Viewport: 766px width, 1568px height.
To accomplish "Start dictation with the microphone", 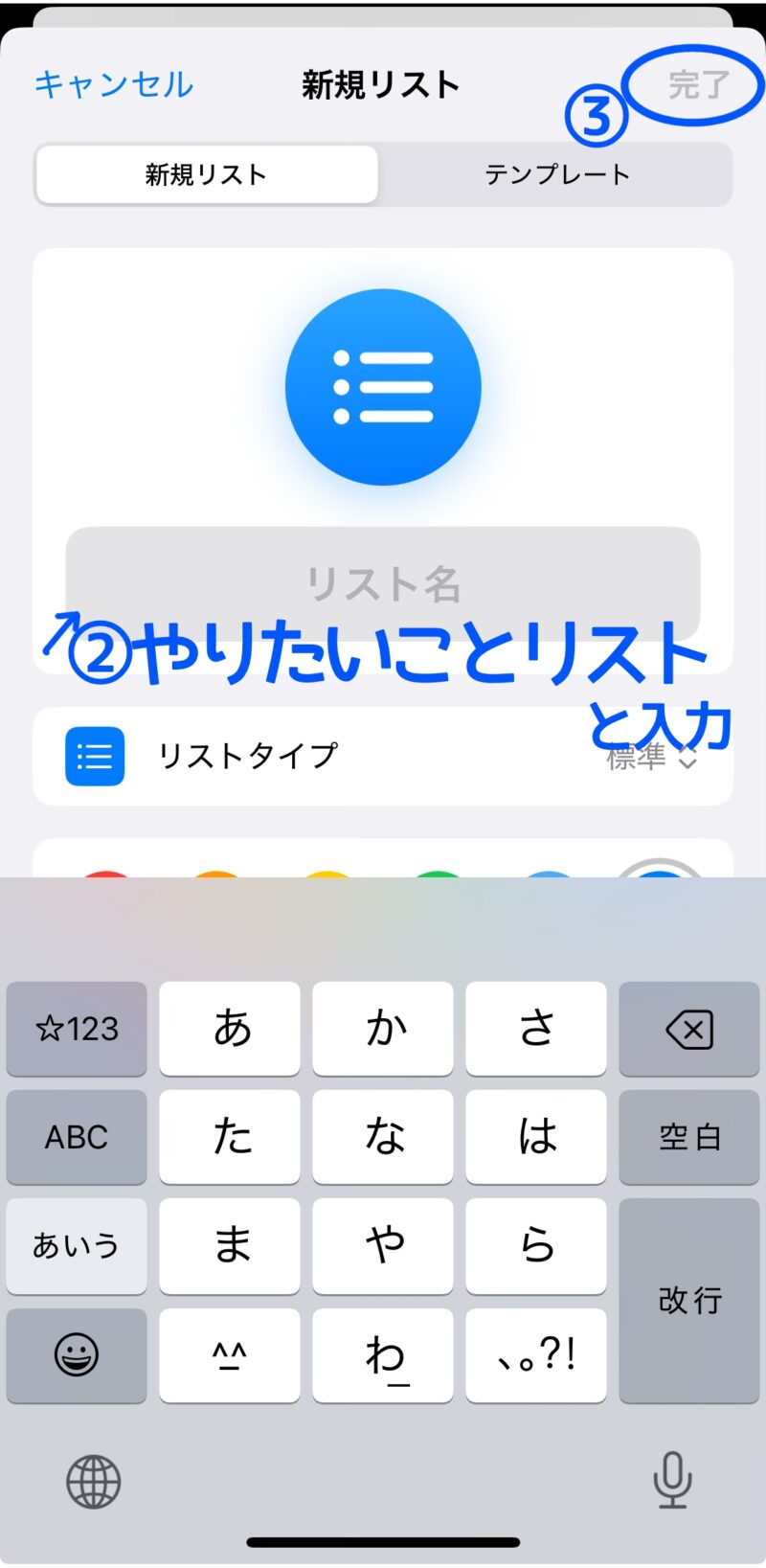I will click(x=672, y=1480).
